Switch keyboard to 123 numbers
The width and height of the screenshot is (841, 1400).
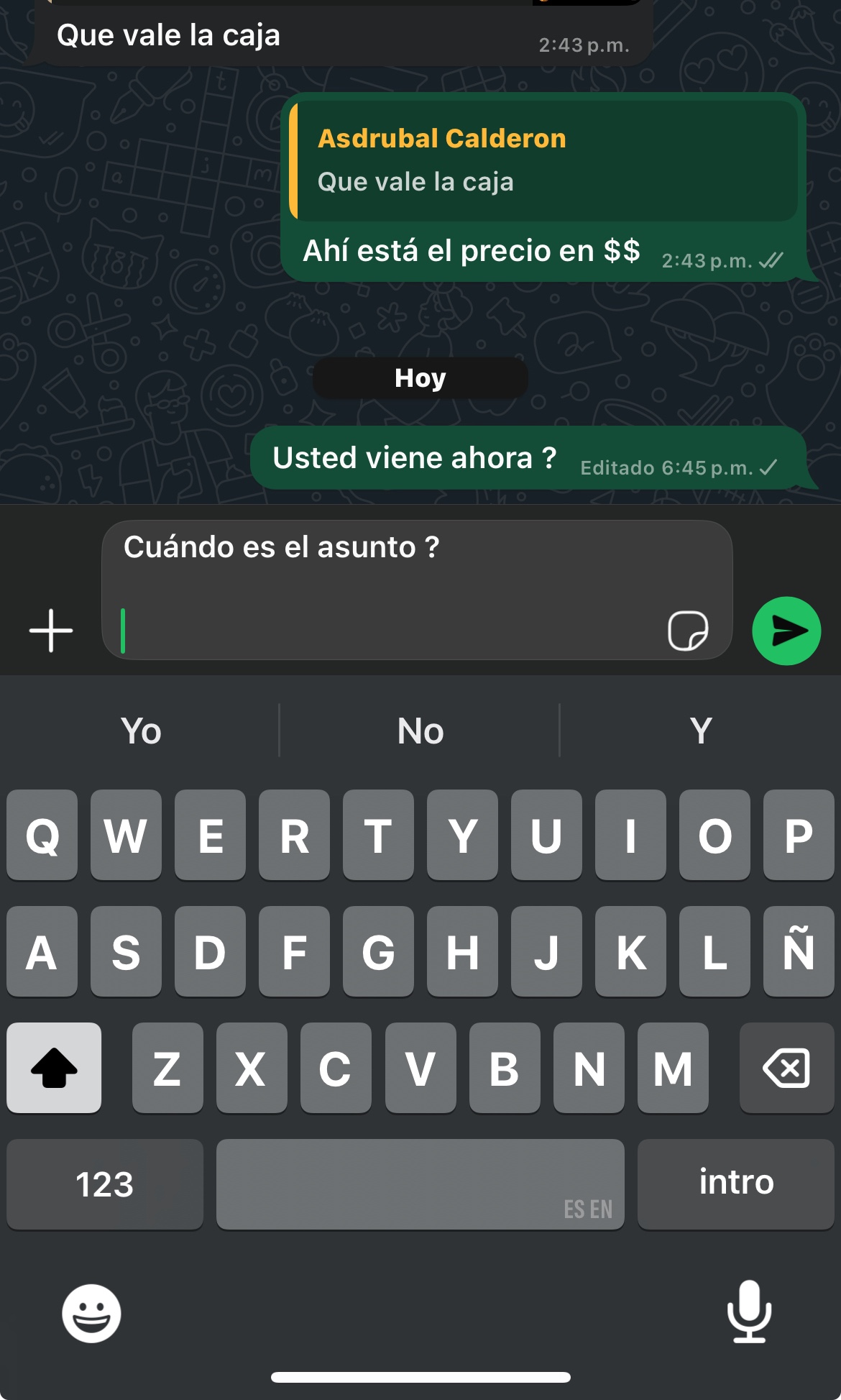tap(105, 1184)
